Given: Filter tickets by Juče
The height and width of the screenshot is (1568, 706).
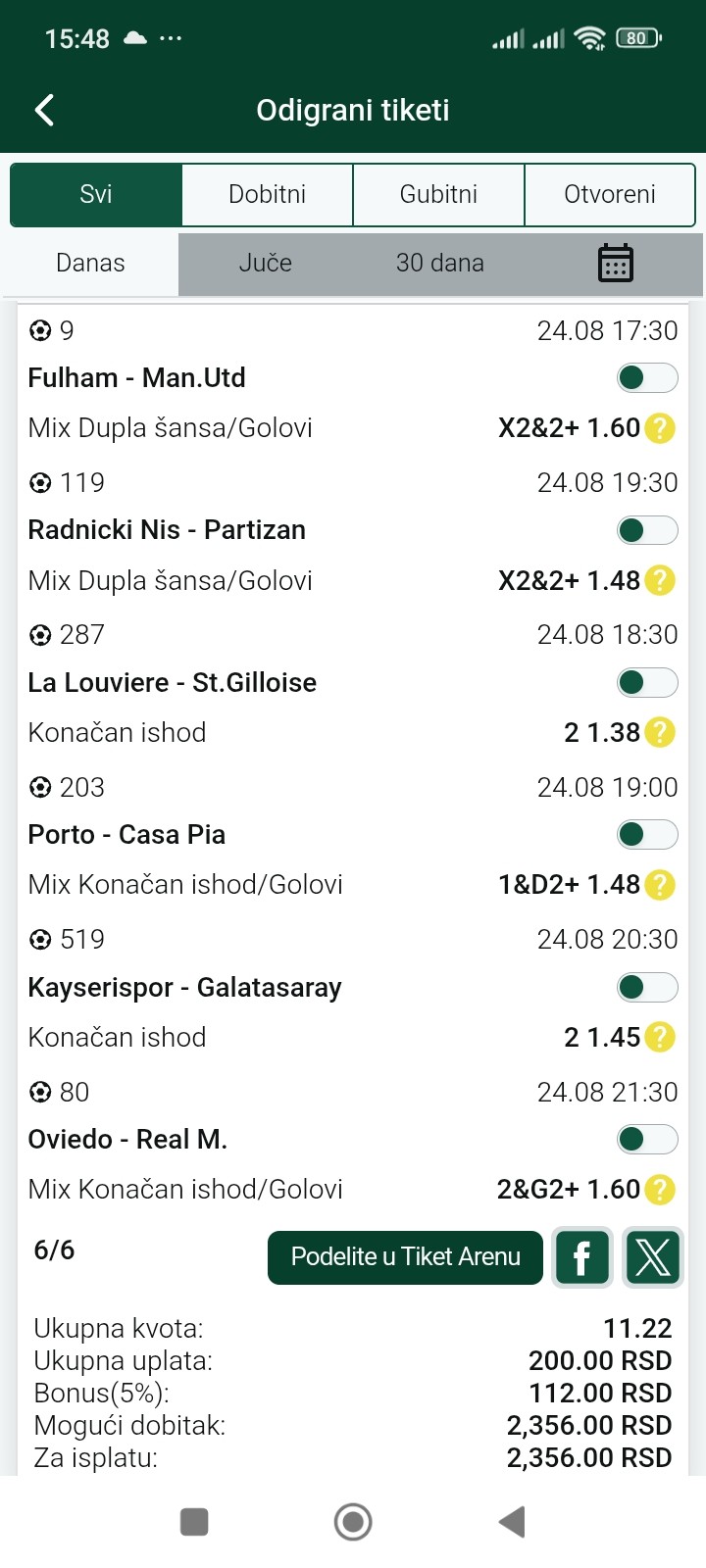Looking at the screenshot, I should [x=266, y=263].
